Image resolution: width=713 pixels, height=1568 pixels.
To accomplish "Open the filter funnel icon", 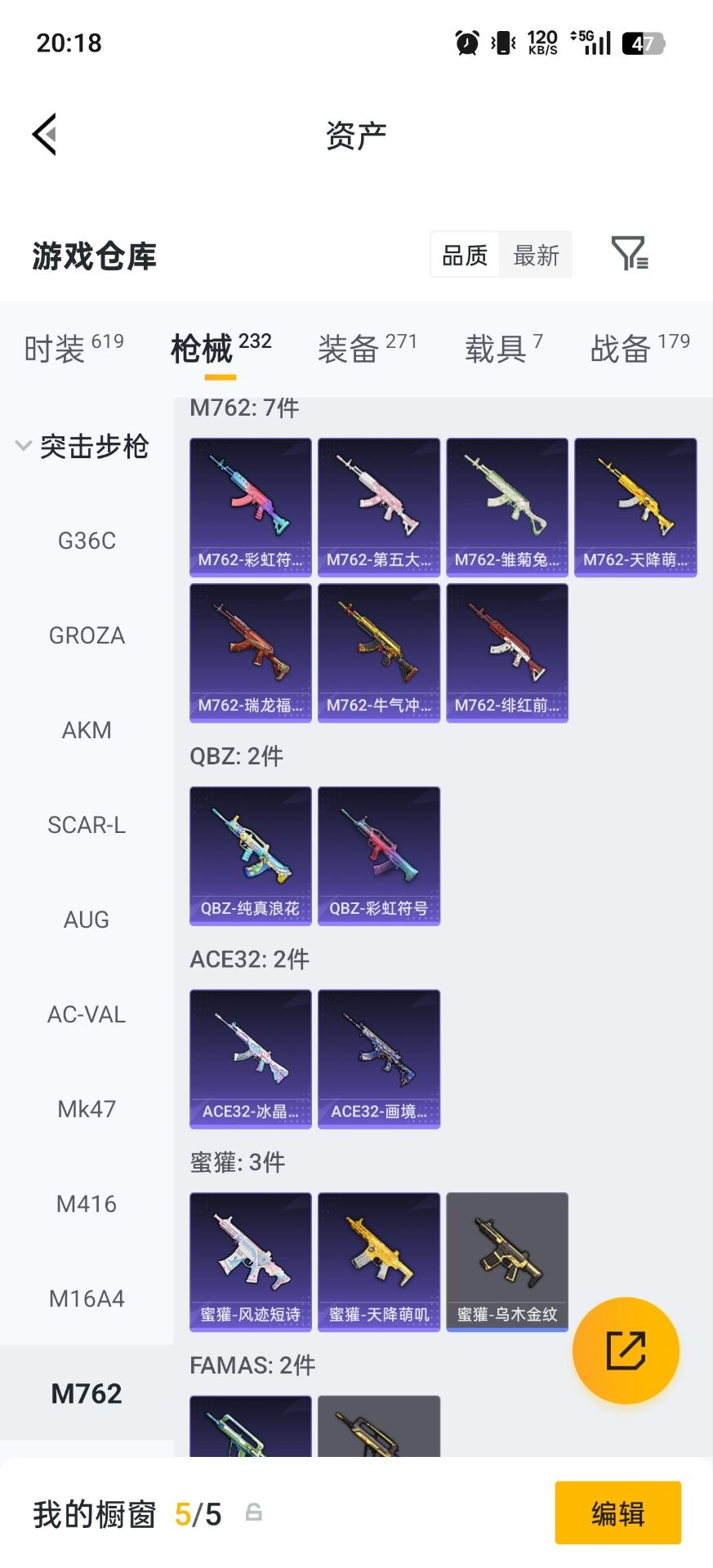I will (x=629, y=255).
